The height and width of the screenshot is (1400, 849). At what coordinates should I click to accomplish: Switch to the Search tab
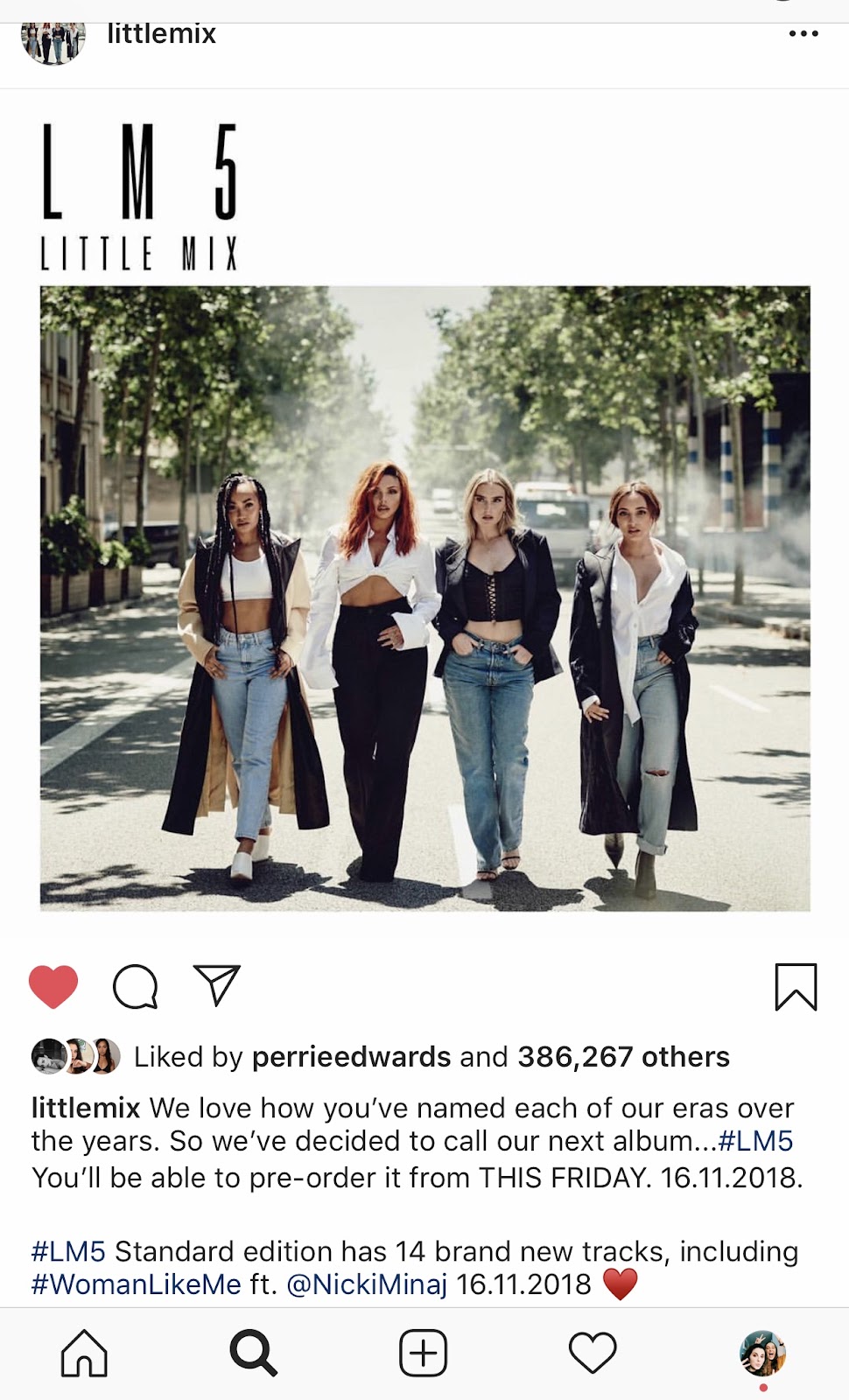pos(254,1353)
